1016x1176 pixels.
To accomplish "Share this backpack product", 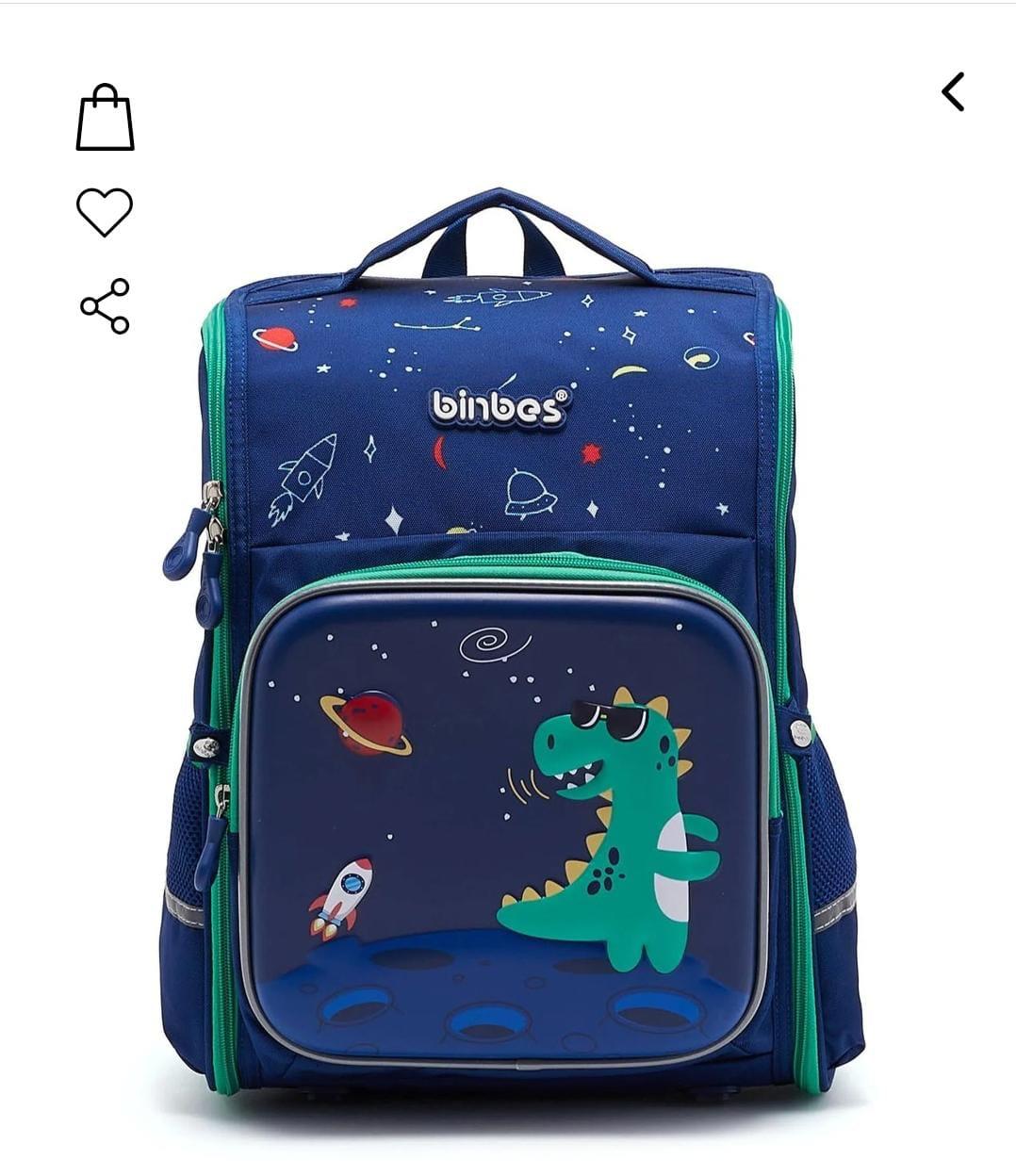I will (x=105, y=305).
